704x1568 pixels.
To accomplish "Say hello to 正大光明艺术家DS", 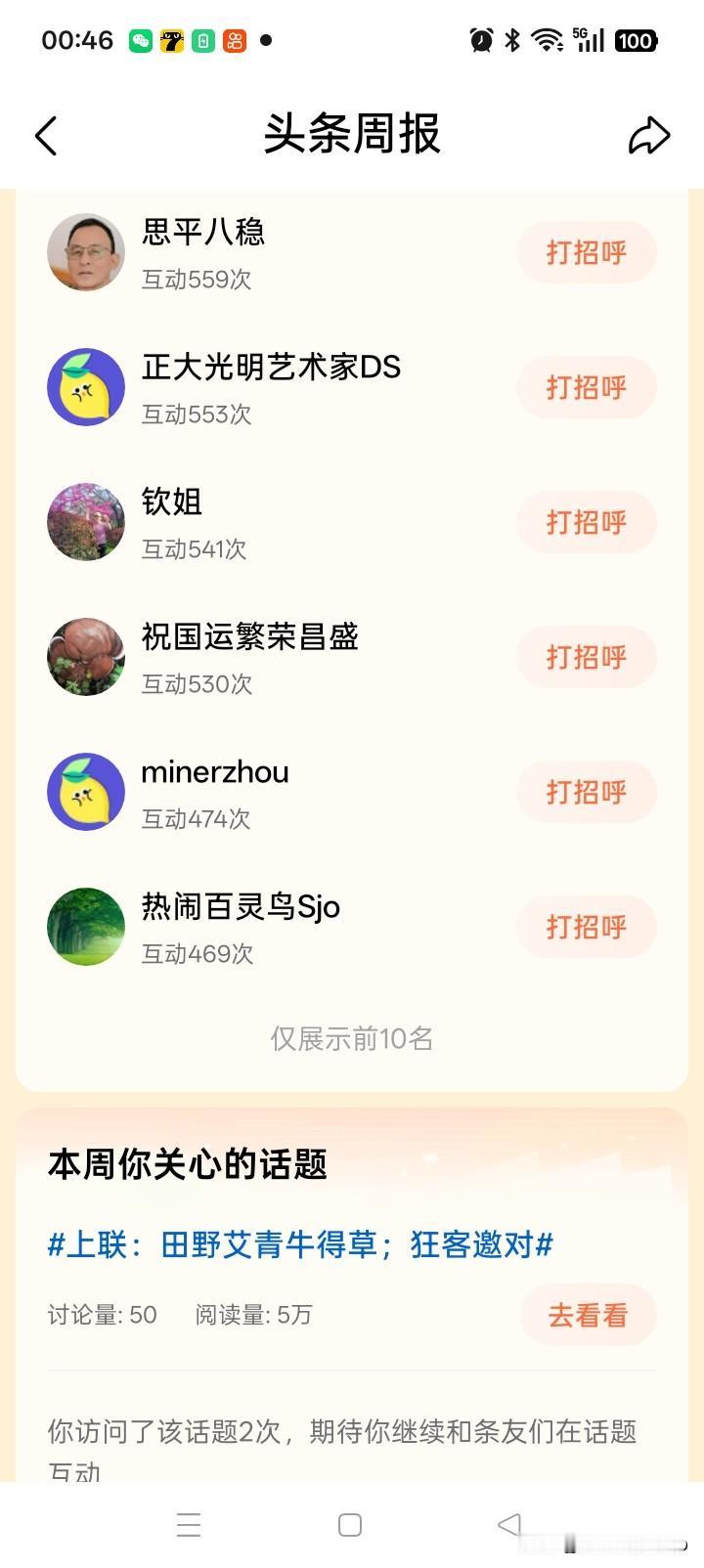I will [586, 387].
